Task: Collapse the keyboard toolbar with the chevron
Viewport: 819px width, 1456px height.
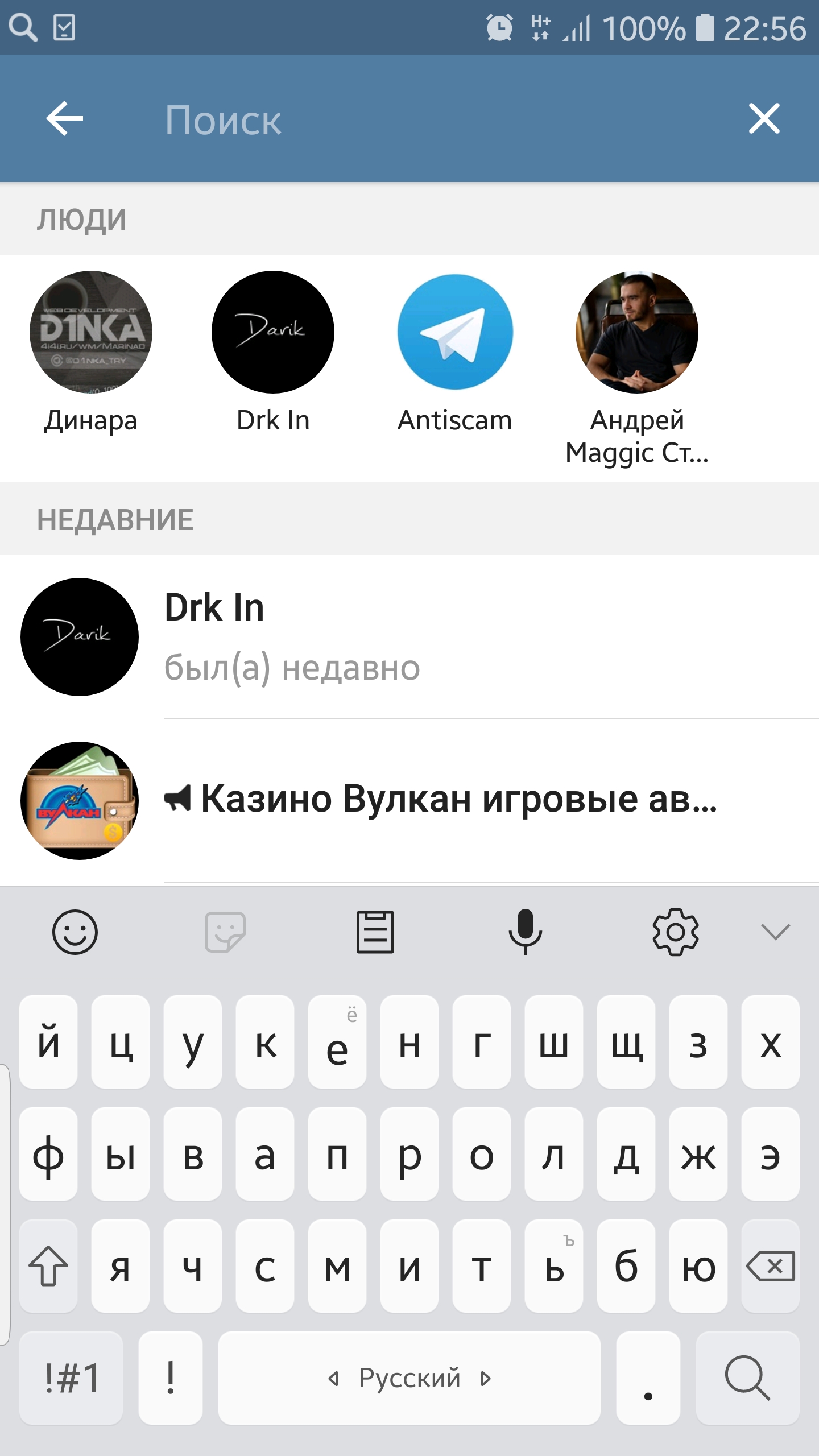Action: [x=775, y=932]
